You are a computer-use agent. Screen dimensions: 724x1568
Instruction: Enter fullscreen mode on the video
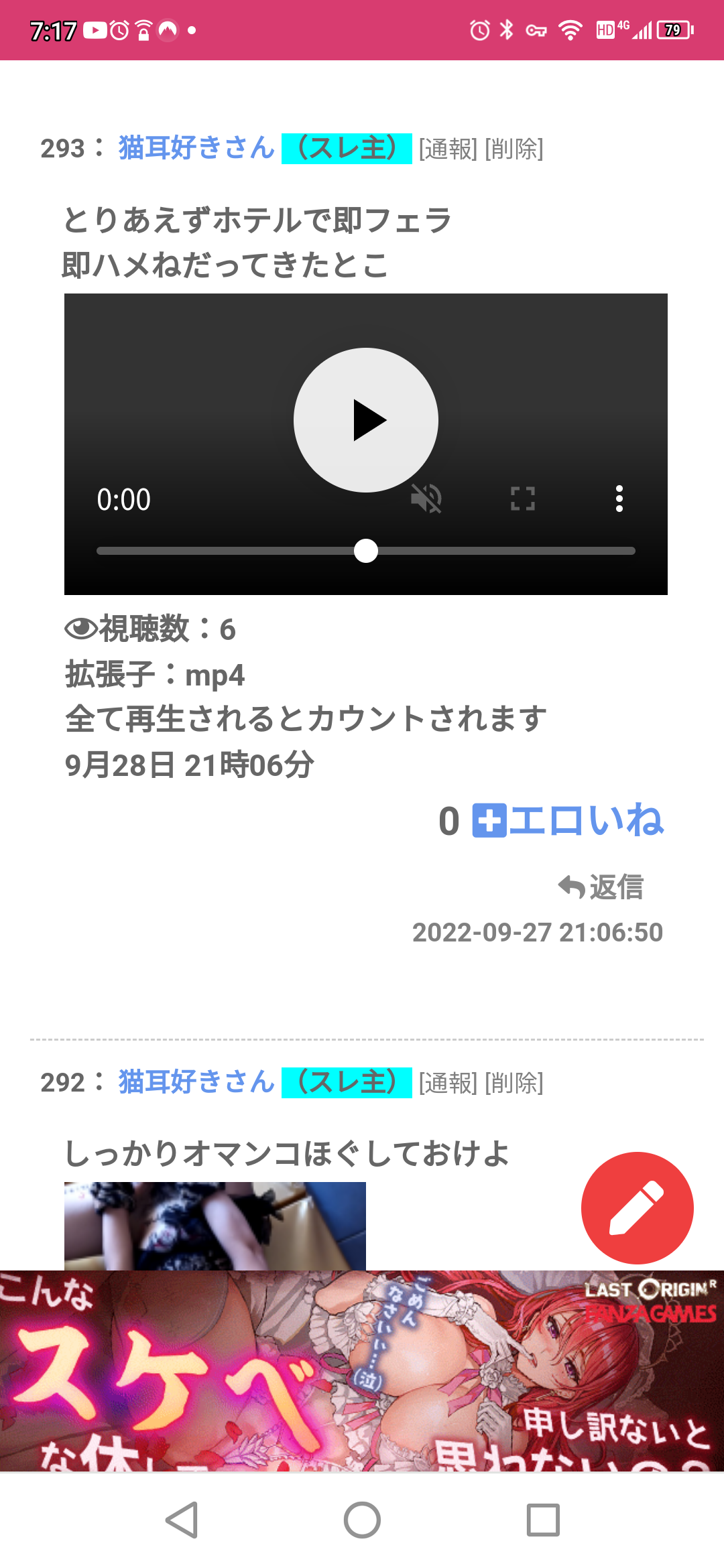[523, 499]
